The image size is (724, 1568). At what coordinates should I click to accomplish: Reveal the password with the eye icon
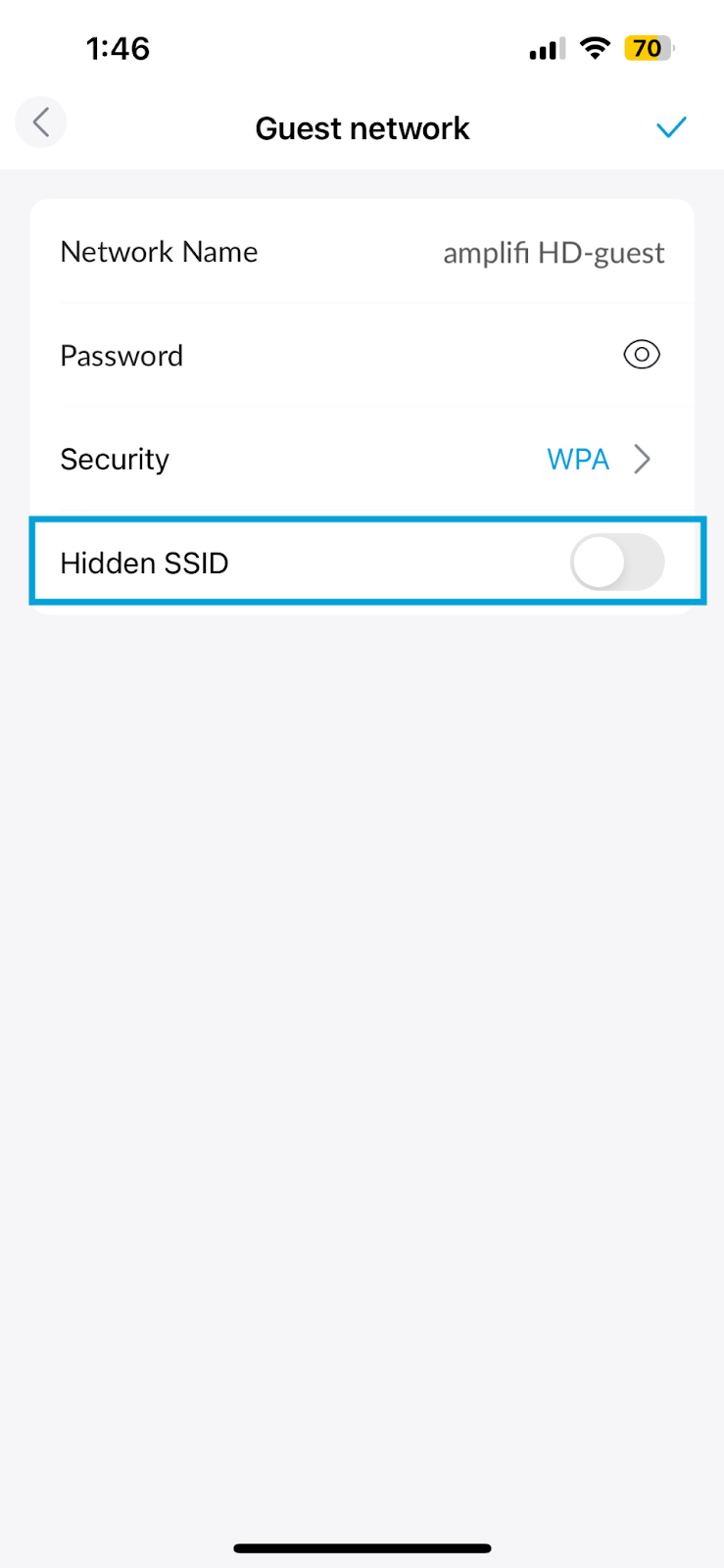pos(642,355)
